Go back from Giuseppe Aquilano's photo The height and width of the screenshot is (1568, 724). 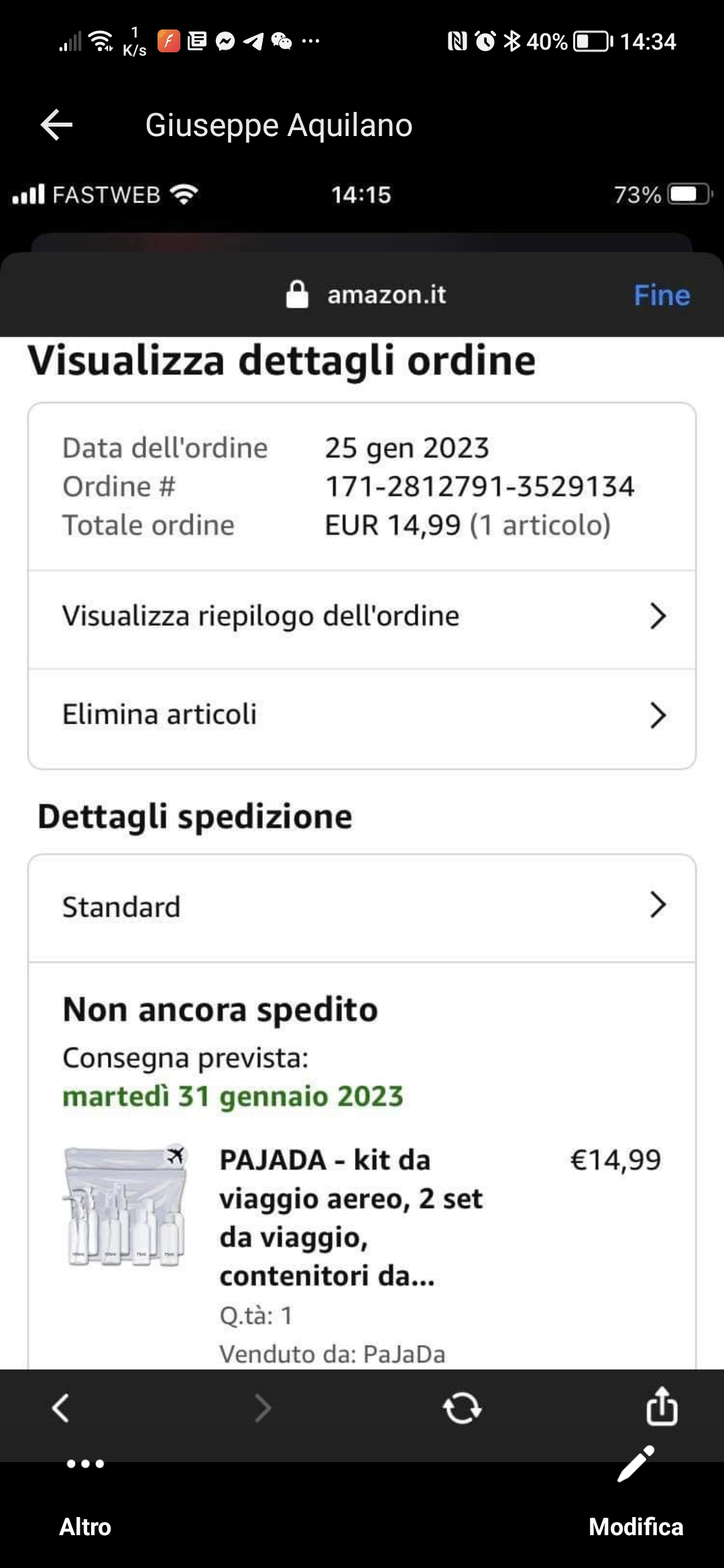pyautogui.click(x=57, y=125)
